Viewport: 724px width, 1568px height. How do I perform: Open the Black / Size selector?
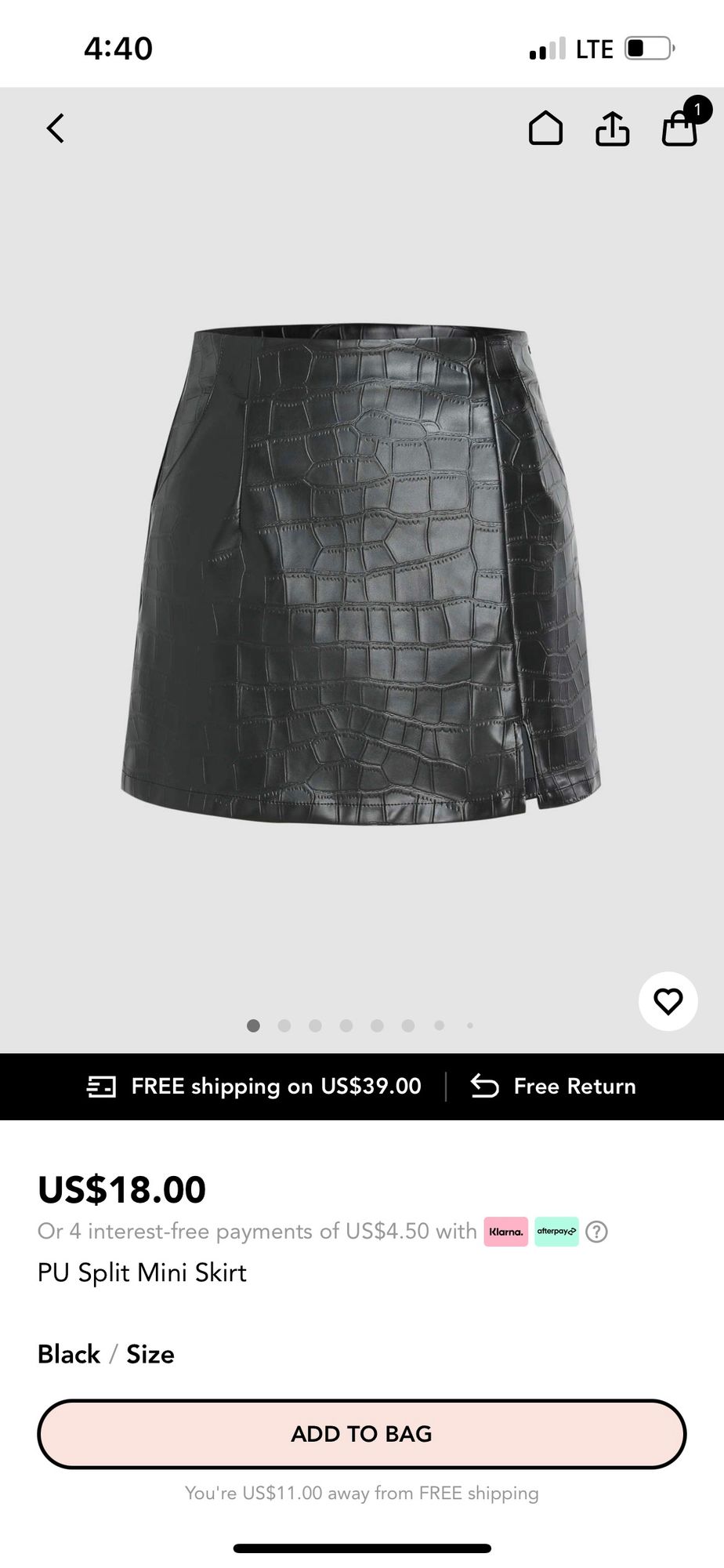point(107,1354)
